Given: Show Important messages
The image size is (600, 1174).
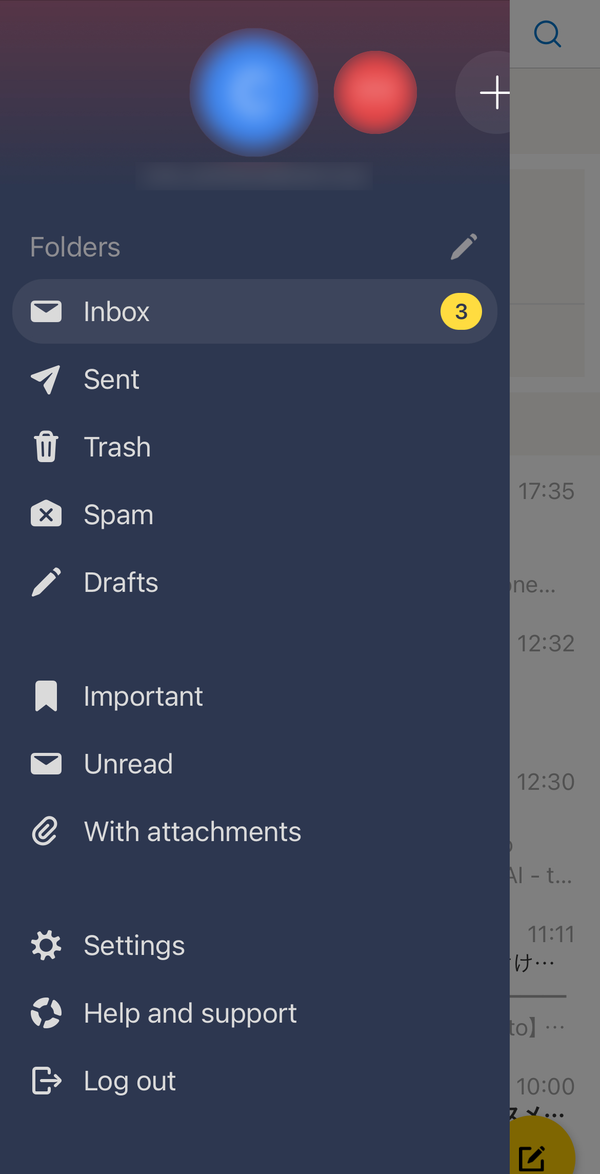Looking at the screenshot, I should 255,696.
